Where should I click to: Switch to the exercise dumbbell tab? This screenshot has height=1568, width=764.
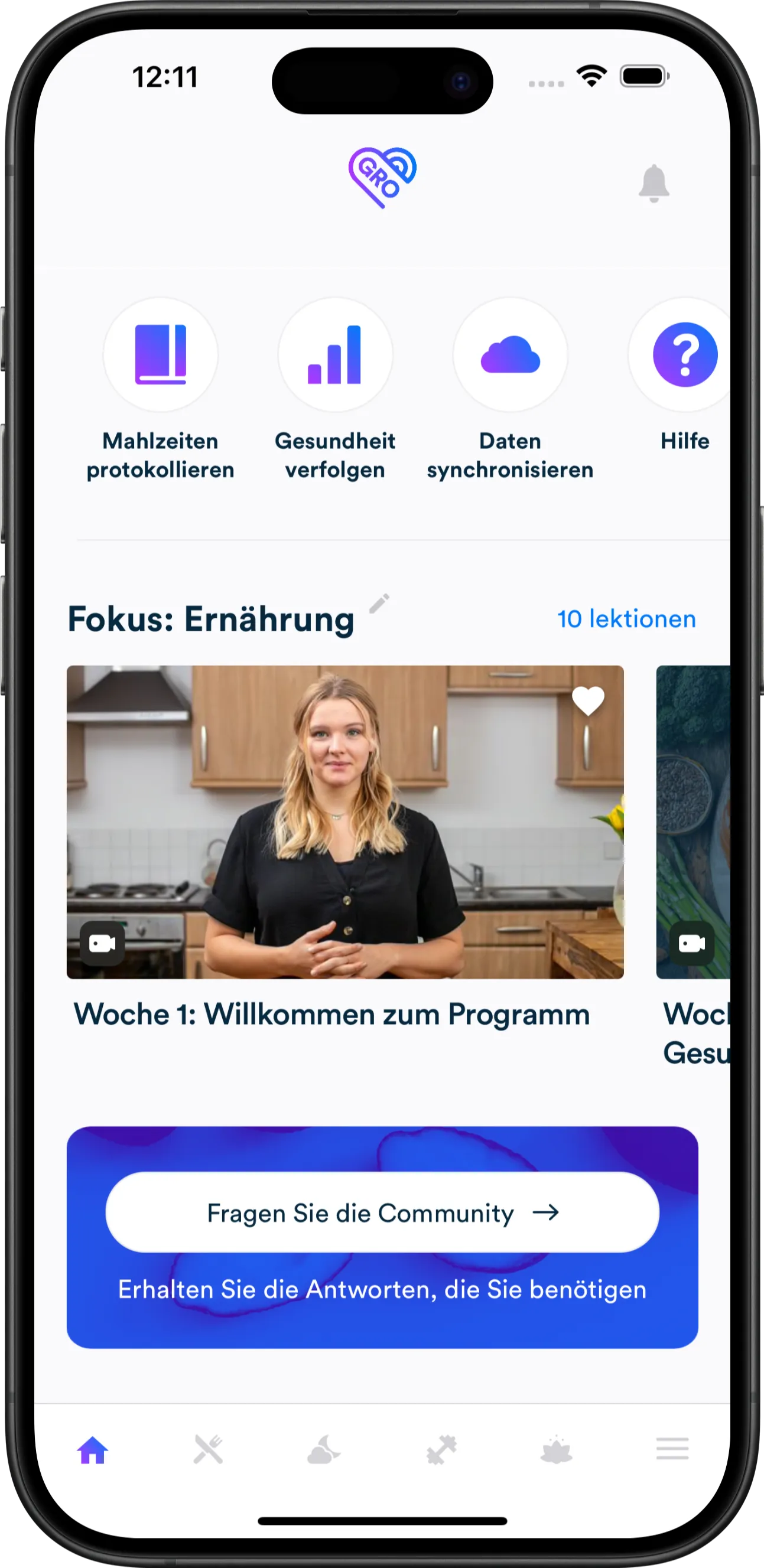pos(441,1450)
